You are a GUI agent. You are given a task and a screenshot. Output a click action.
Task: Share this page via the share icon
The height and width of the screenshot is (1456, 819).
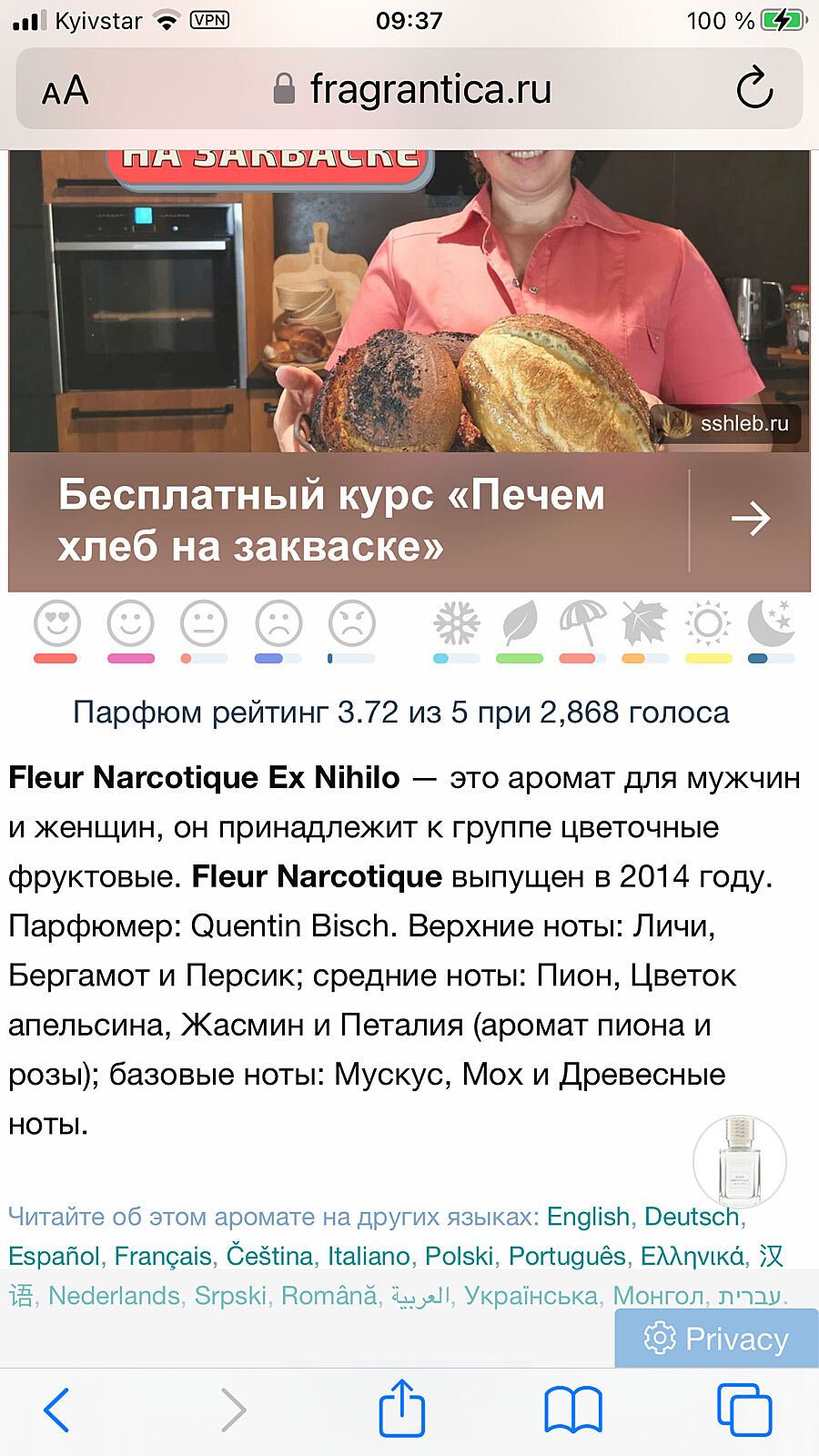tap(401, 1408)
